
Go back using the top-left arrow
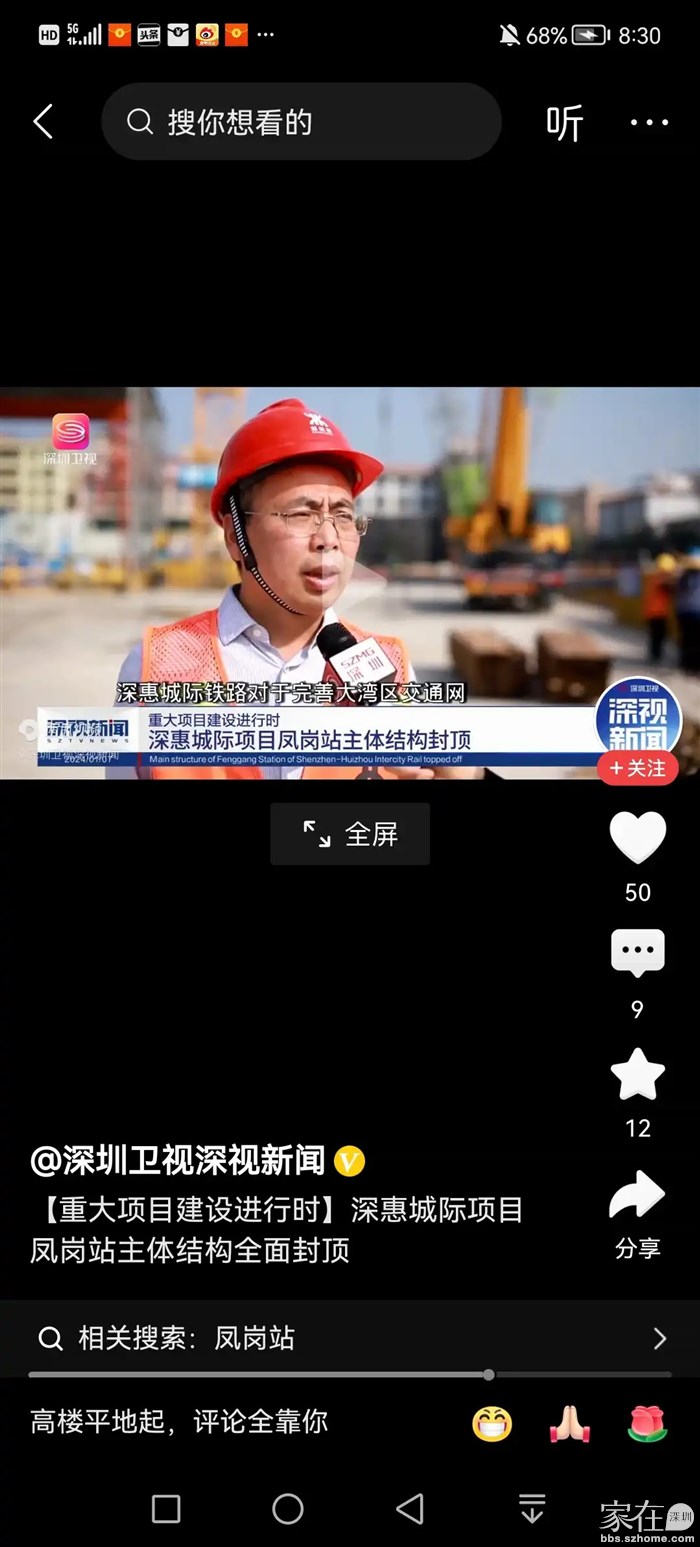click(43, 122)
